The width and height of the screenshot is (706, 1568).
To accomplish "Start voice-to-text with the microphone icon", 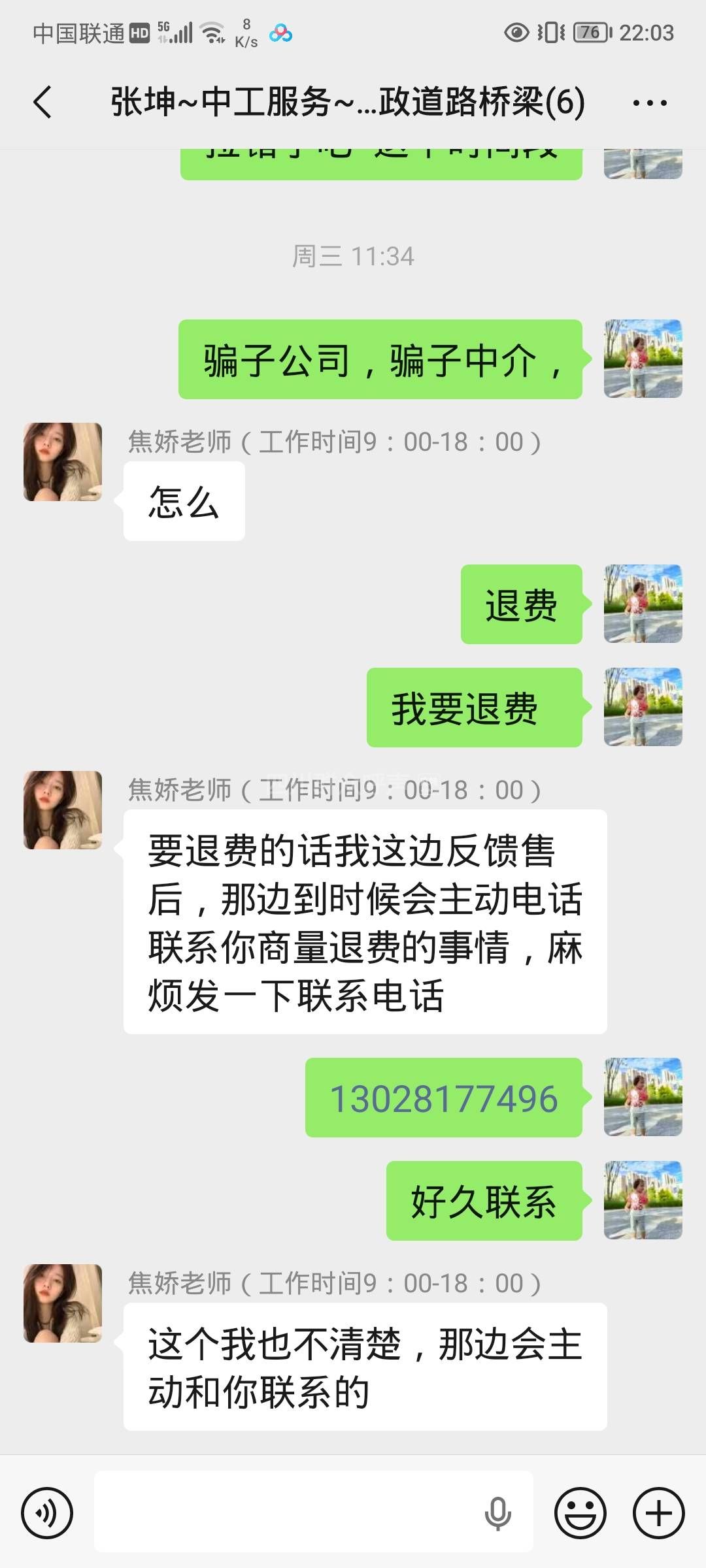I will (x=497, y=1512).
